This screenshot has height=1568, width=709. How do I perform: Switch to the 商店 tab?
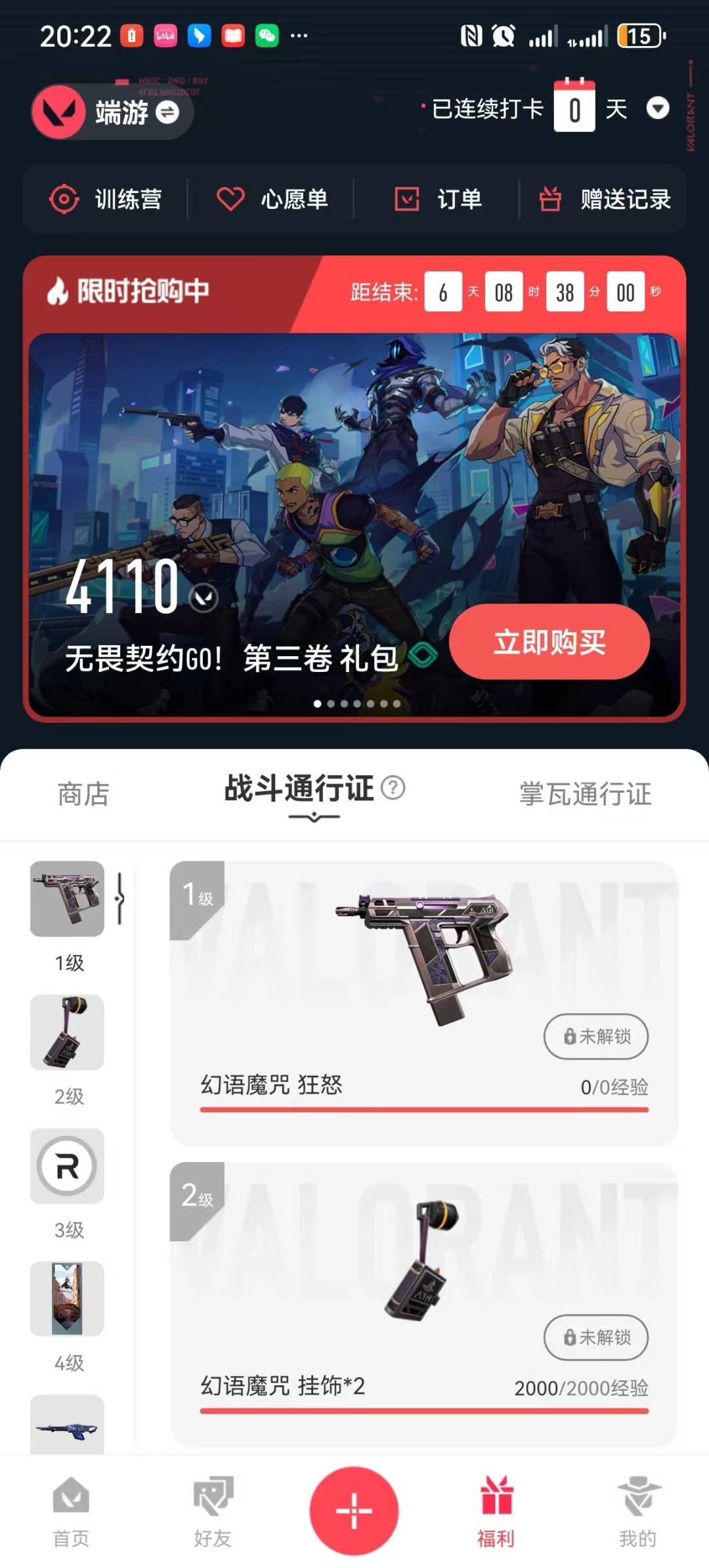[x=83, y=794]
